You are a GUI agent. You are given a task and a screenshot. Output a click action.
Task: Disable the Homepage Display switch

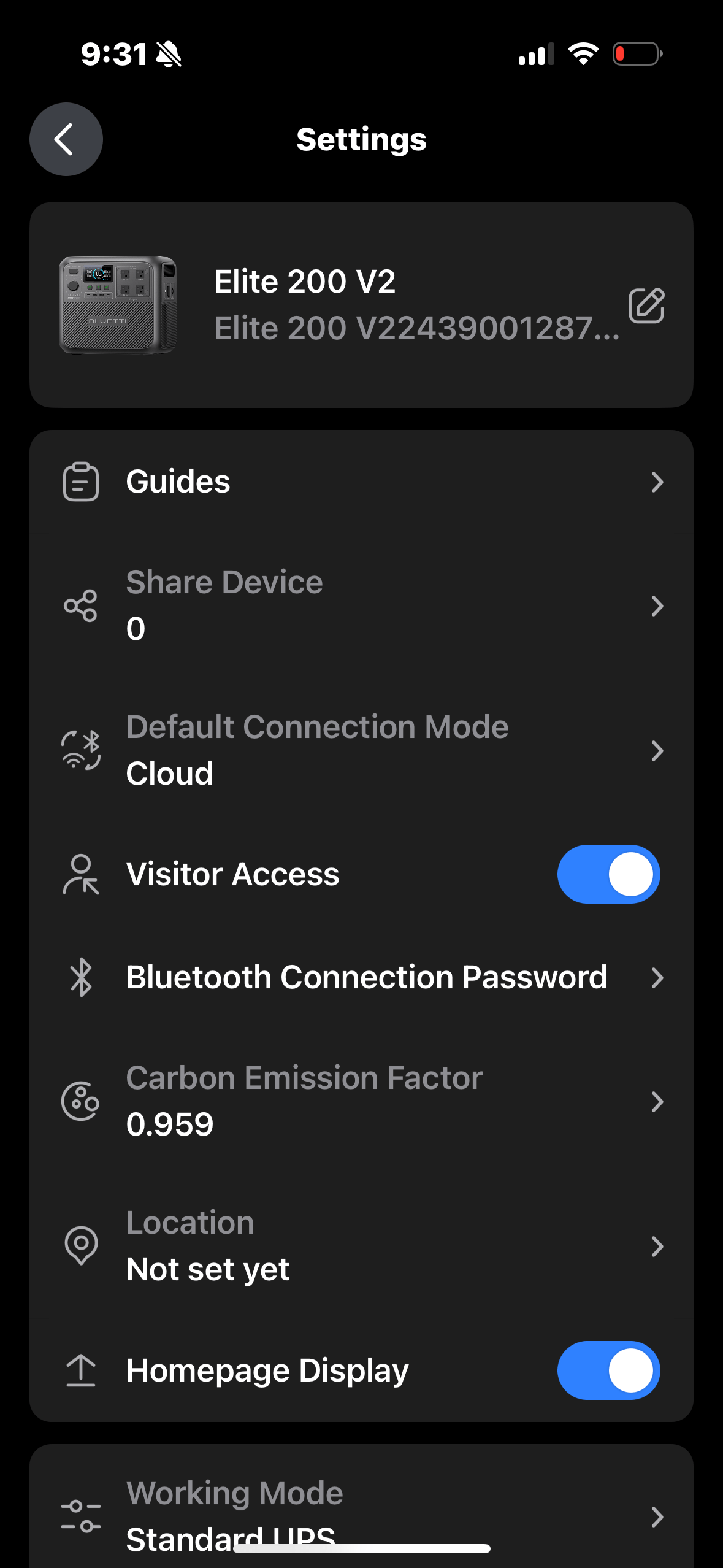(608, 1370)
